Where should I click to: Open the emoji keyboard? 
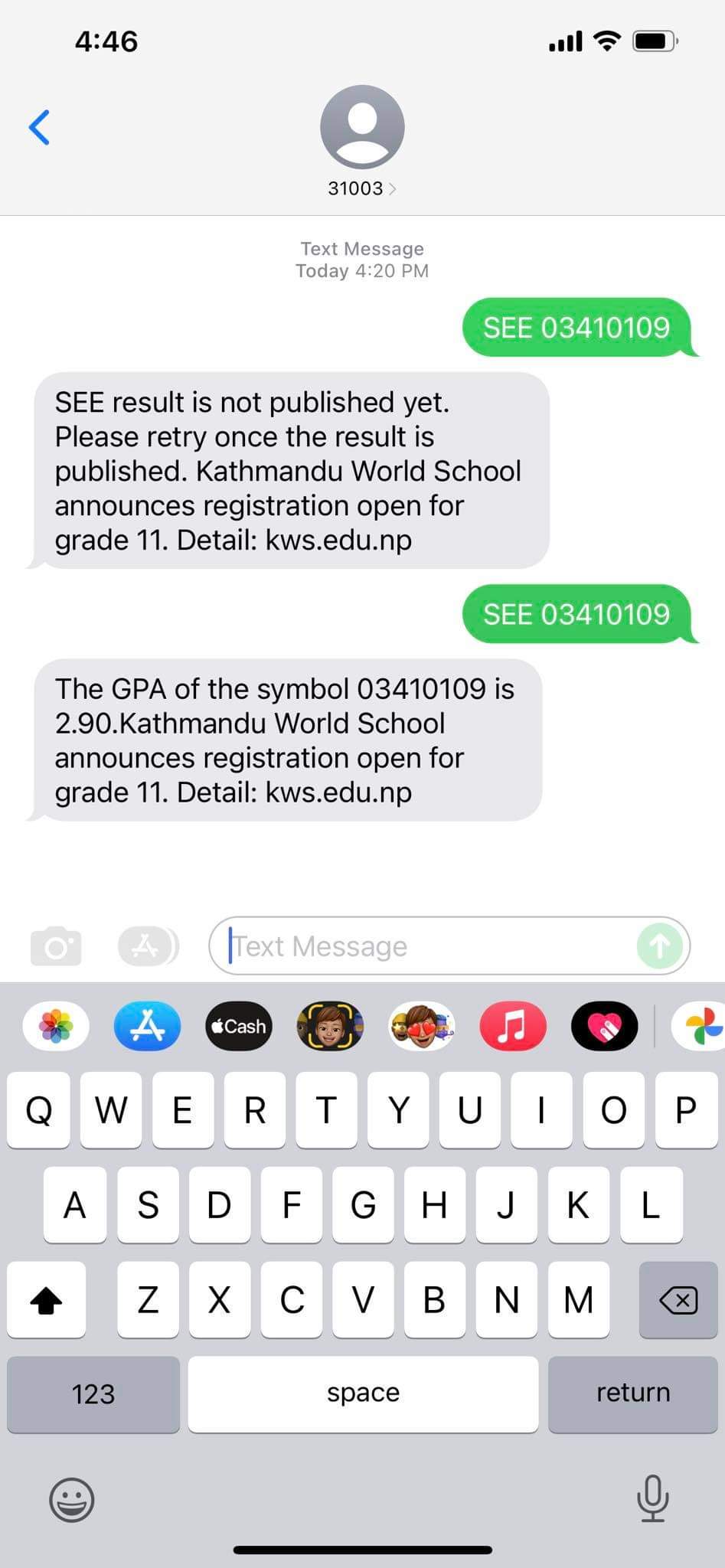(x=71, y=1500)
